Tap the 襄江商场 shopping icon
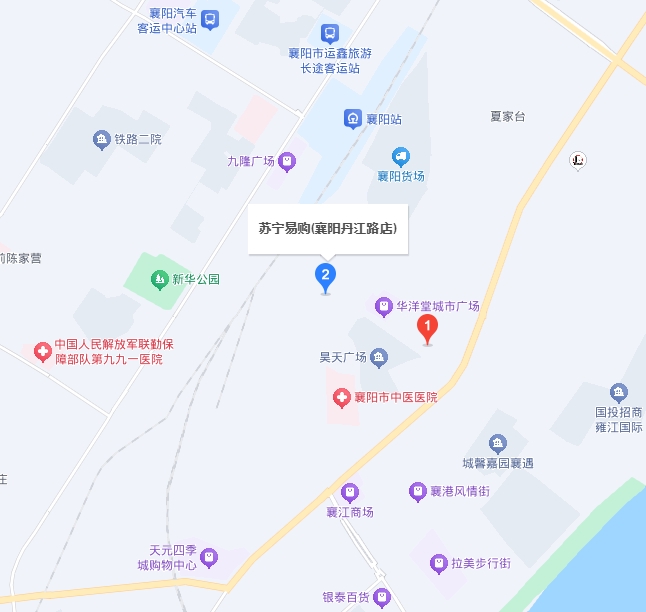The image size is (646, 612). coord(349,491)
